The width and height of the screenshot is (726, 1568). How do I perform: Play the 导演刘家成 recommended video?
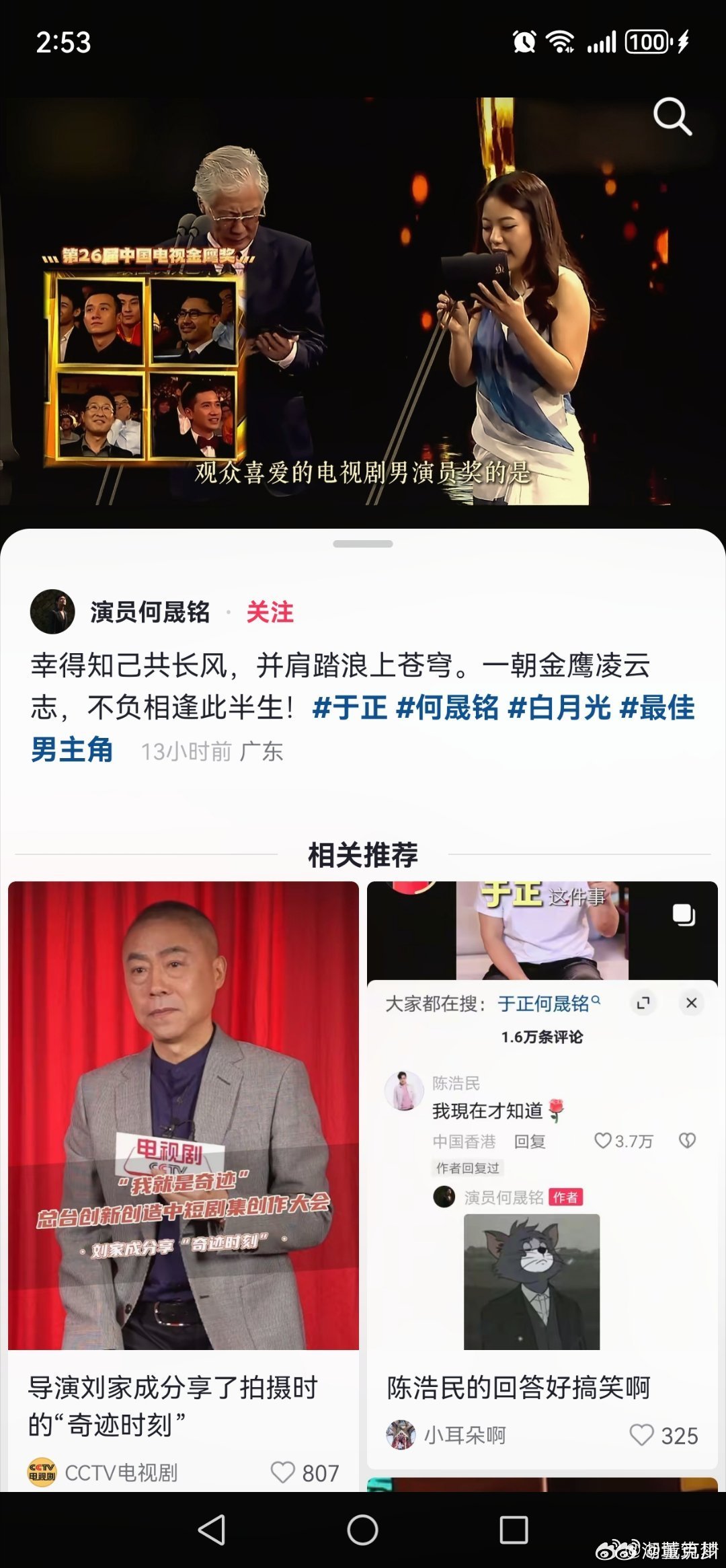pos(182,1110)
